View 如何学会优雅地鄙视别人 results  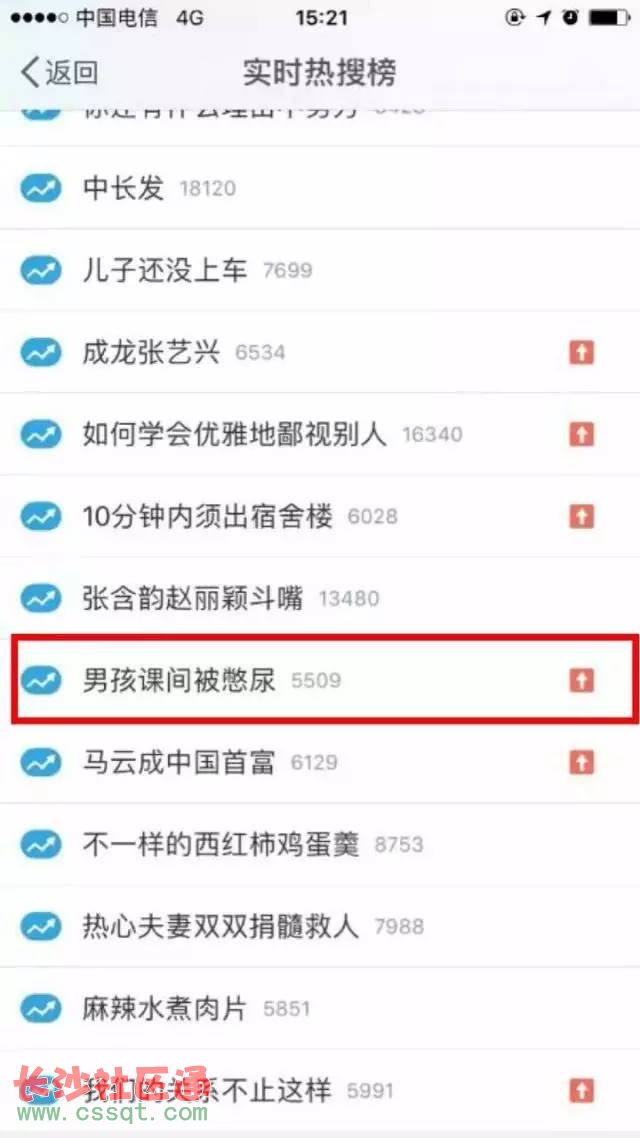(320, 435)
